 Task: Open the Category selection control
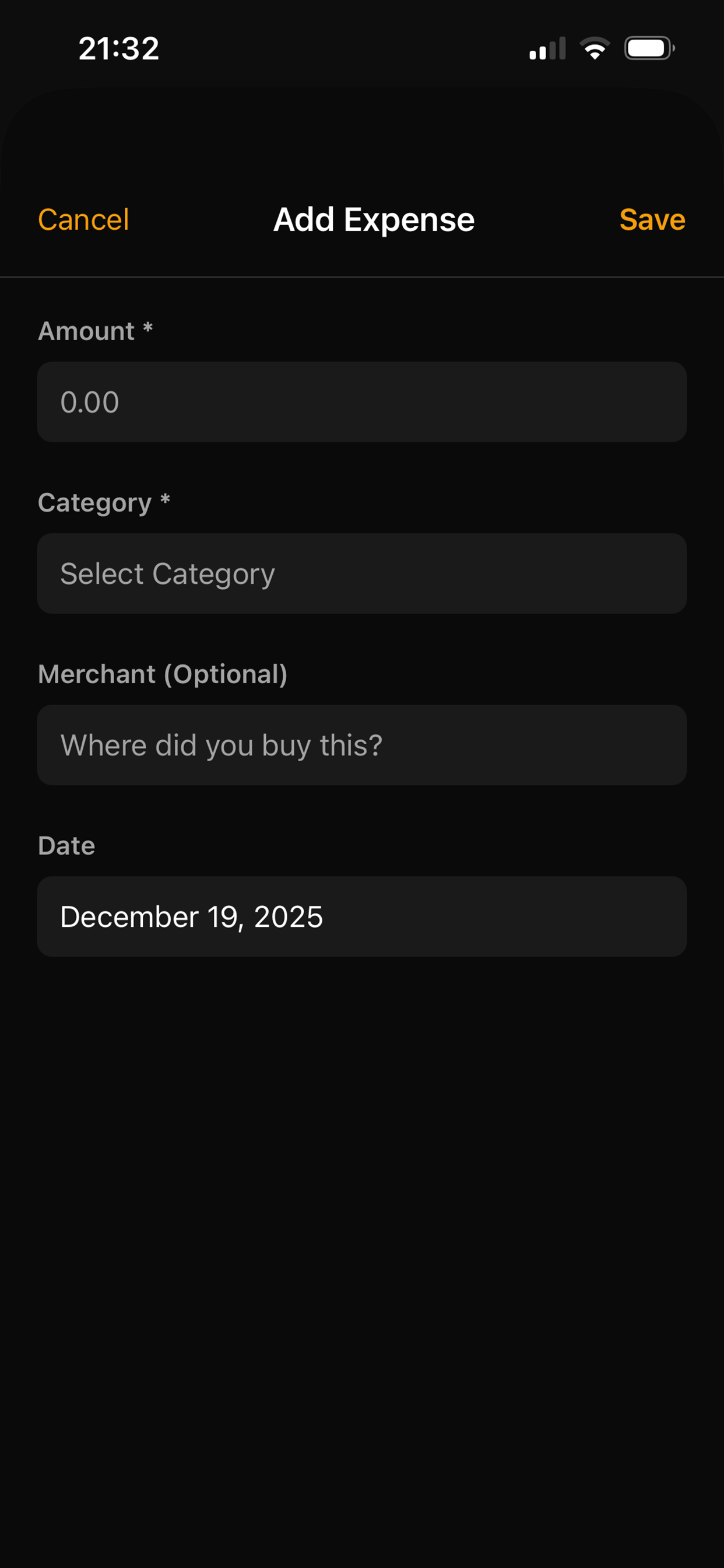(362, 573)
